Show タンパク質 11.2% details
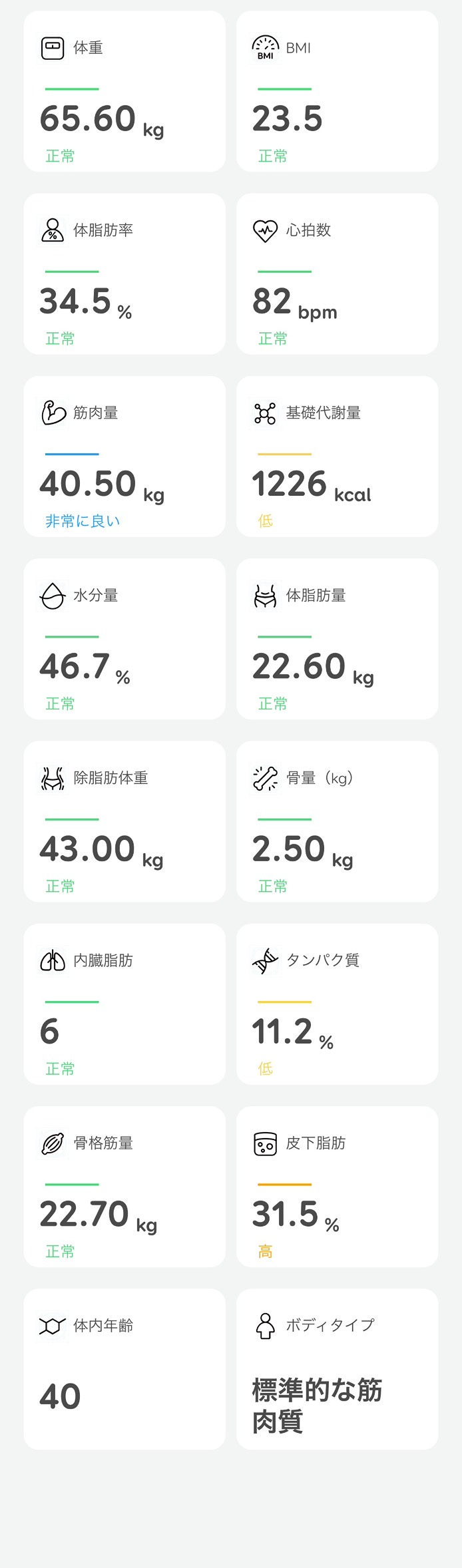The width and height of the screenshot is (462, 1568). (337, 1004)
